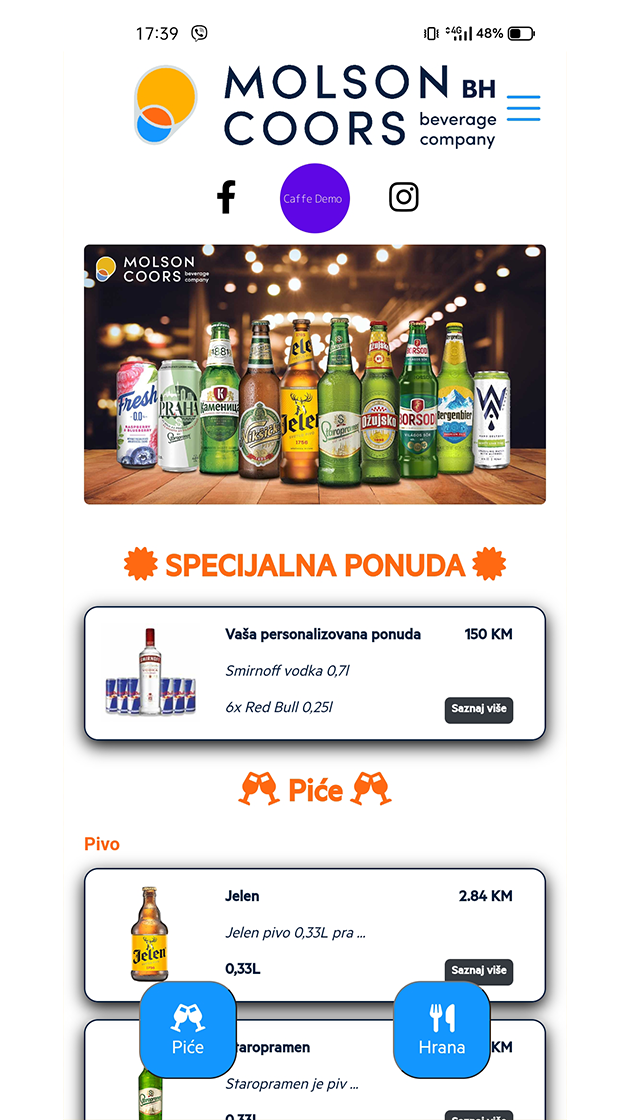Viewport: 630px width, 1120px height.
Task: Tap the Caffe Demo round button
Action: coord(315,198)
